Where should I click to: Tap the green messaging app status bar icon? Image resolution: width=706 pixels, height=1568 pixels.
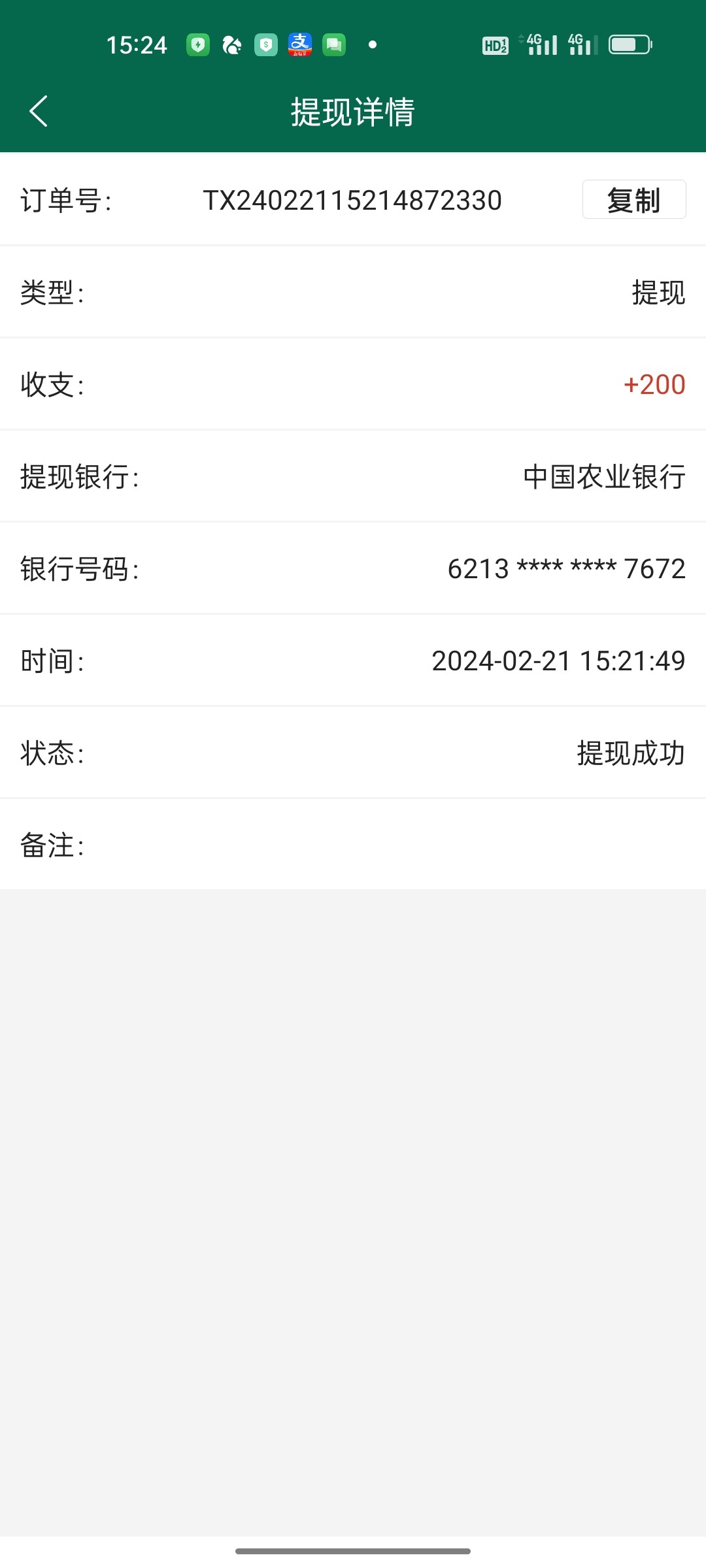pos(334,44)
